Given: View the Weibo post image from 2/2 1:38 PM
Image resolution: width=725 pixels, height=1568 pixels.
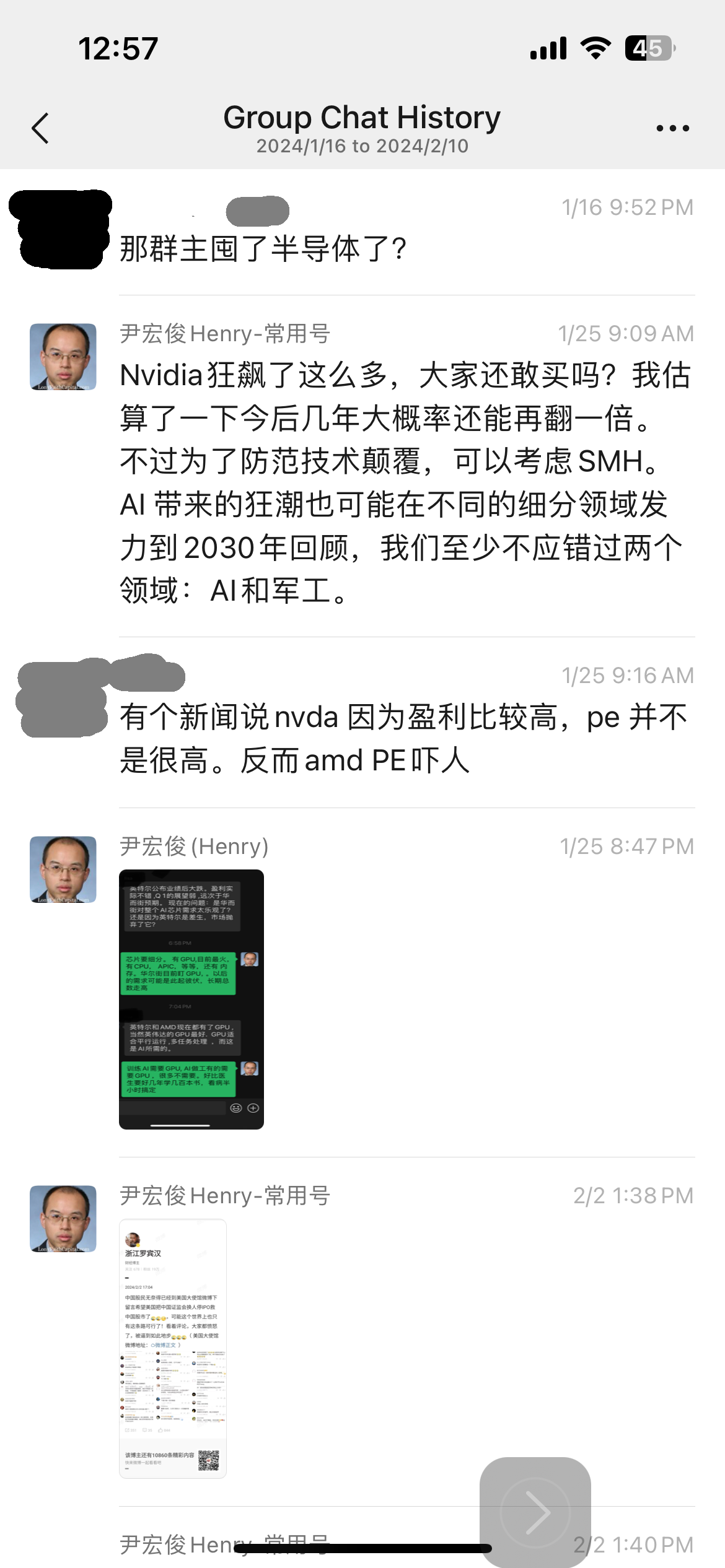Looking at the screenshot, I should tap(173, 1348).
